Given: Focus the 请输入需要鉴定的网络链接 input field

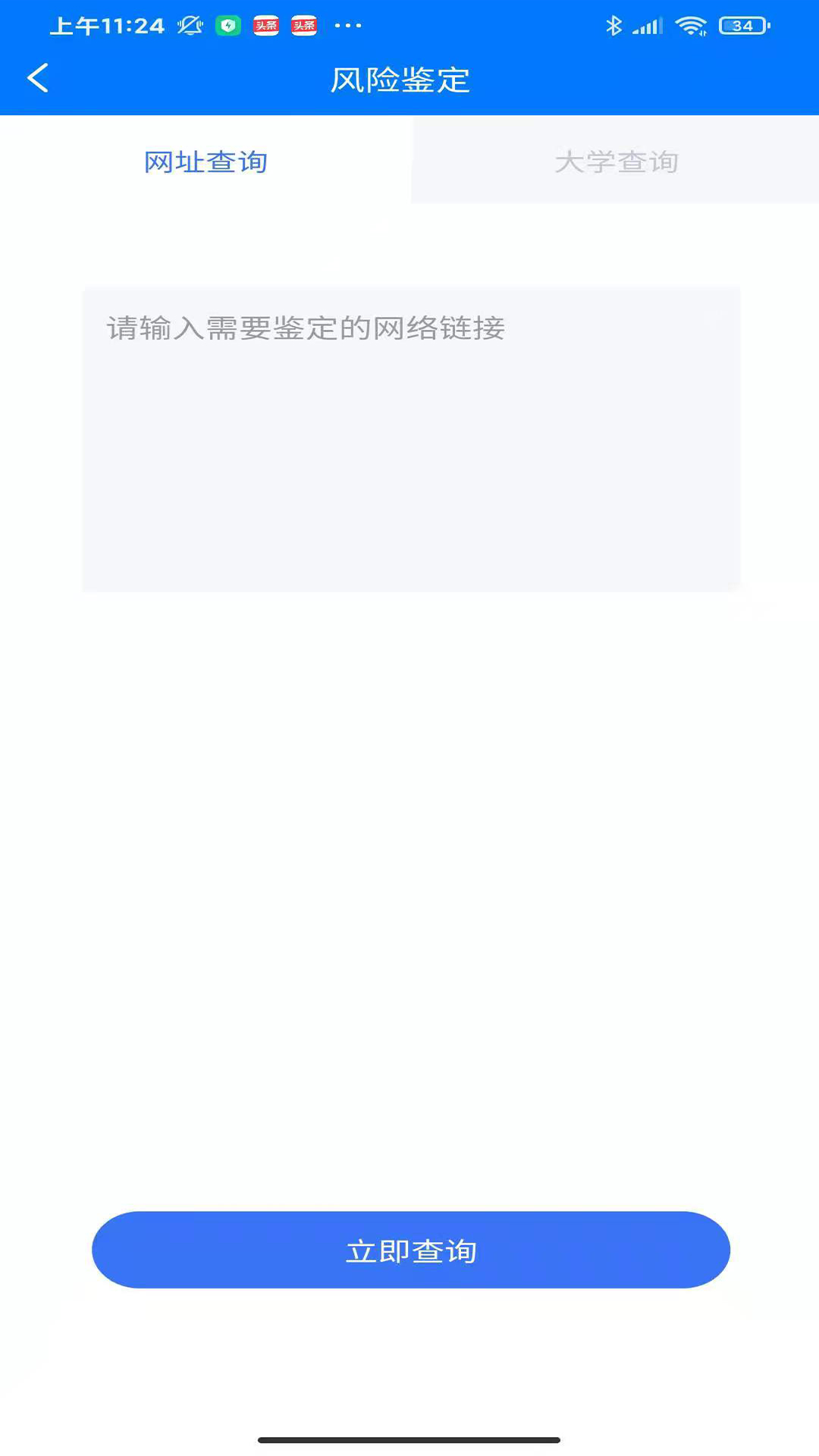Looking at the screenshot, I should [410, 438].
